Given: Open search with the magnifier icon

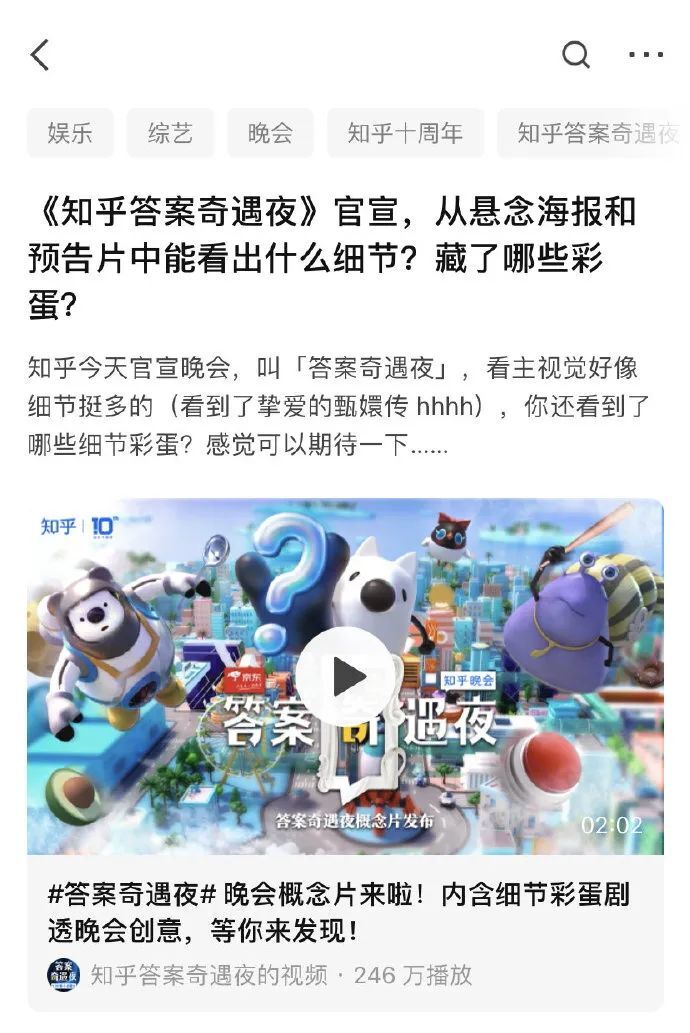Looking at the screenshot, I should [575, 55].
